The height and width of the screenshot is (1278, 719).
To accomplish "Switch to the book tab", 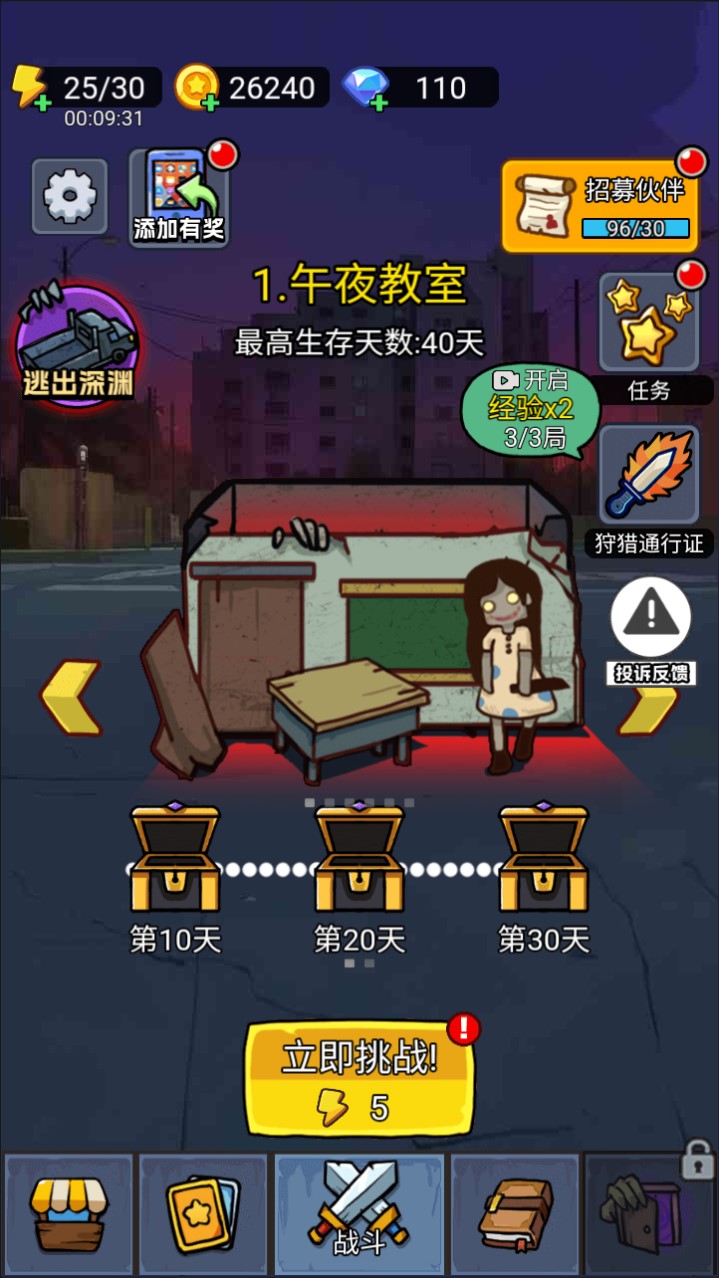I will click(x=515, y=1213).
